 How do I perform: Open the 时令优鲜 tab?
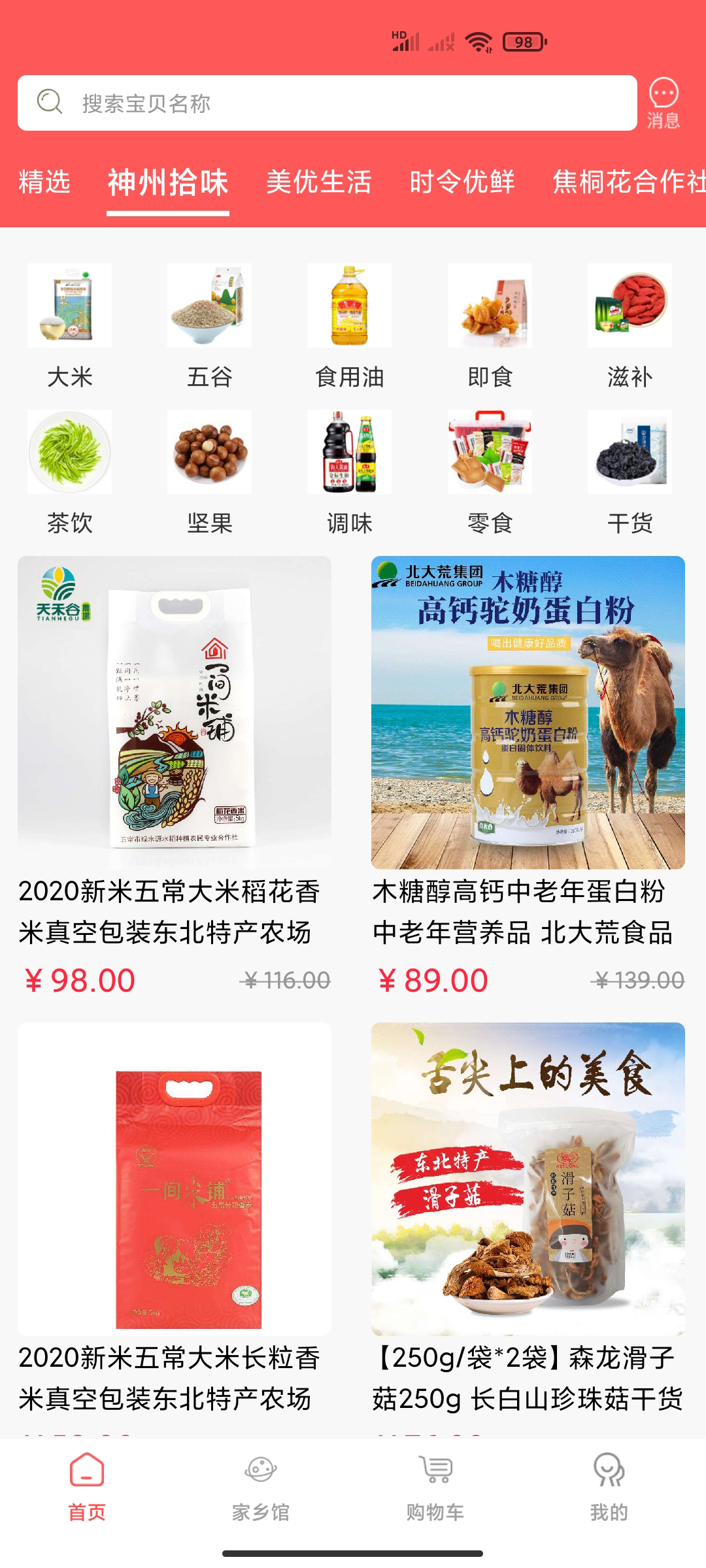coord(462,183)
